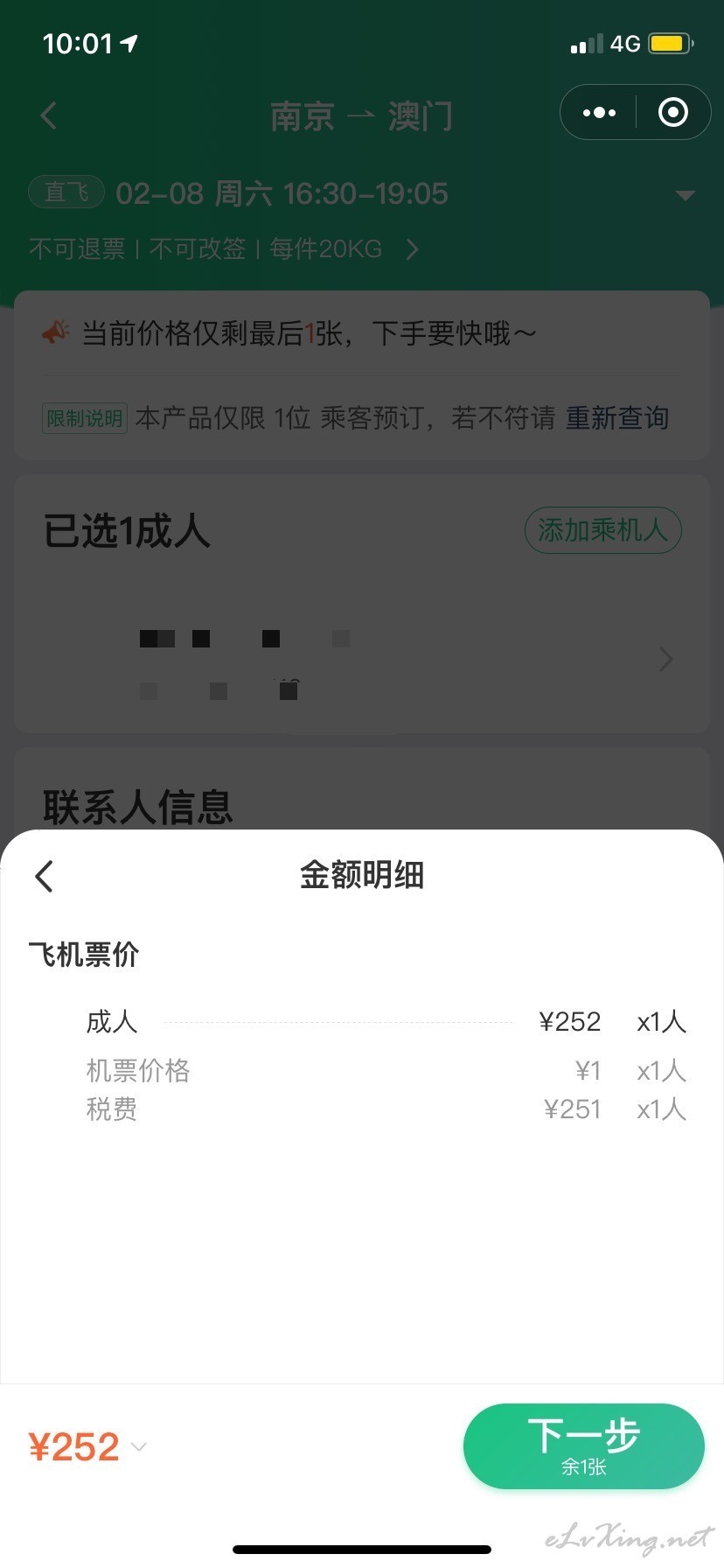Open the mini program more menu
Screen dimensions: 724x1568
pos(599,112)
